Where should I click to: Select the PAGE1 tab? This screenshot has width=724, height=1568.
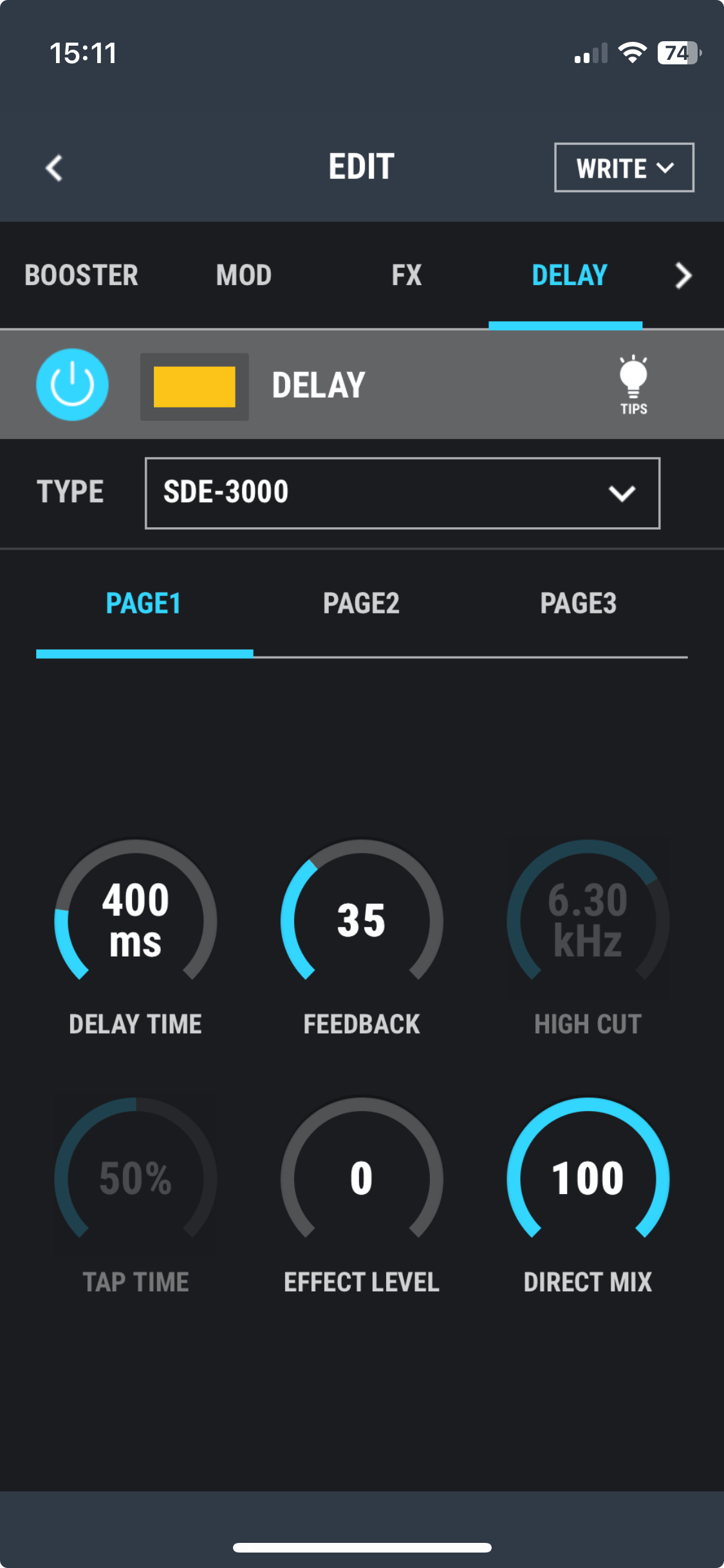point(144,604)
